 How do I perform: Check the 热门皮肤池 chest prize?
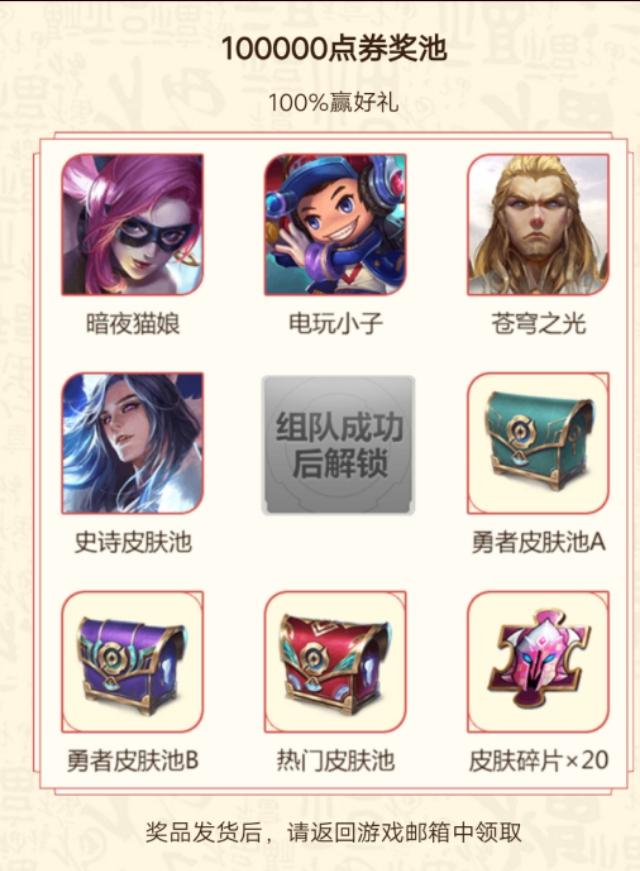[x=335, y=662]
